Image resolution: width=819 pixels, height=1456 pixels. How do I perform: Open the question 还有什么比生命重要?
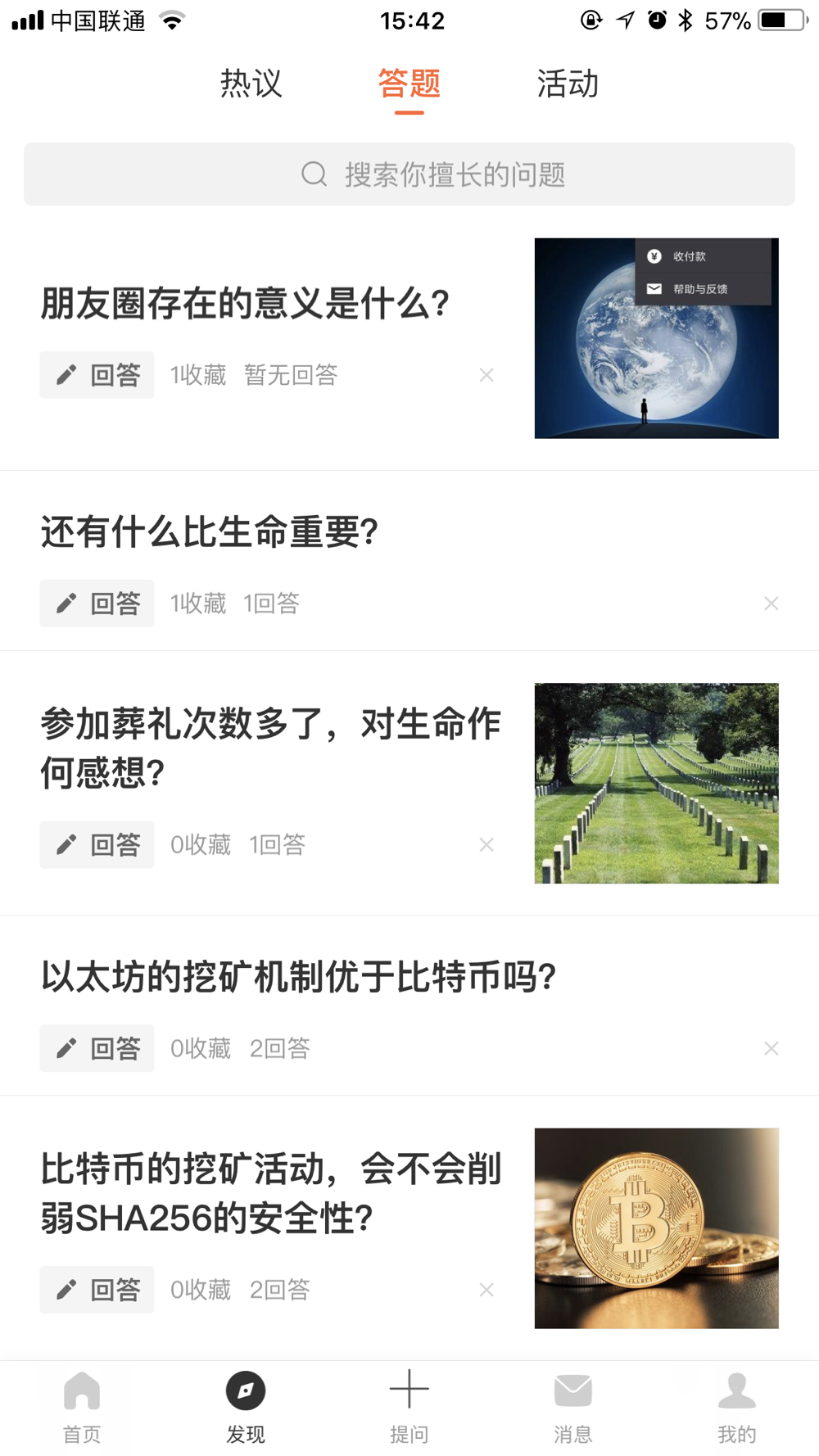coord(210,532)
